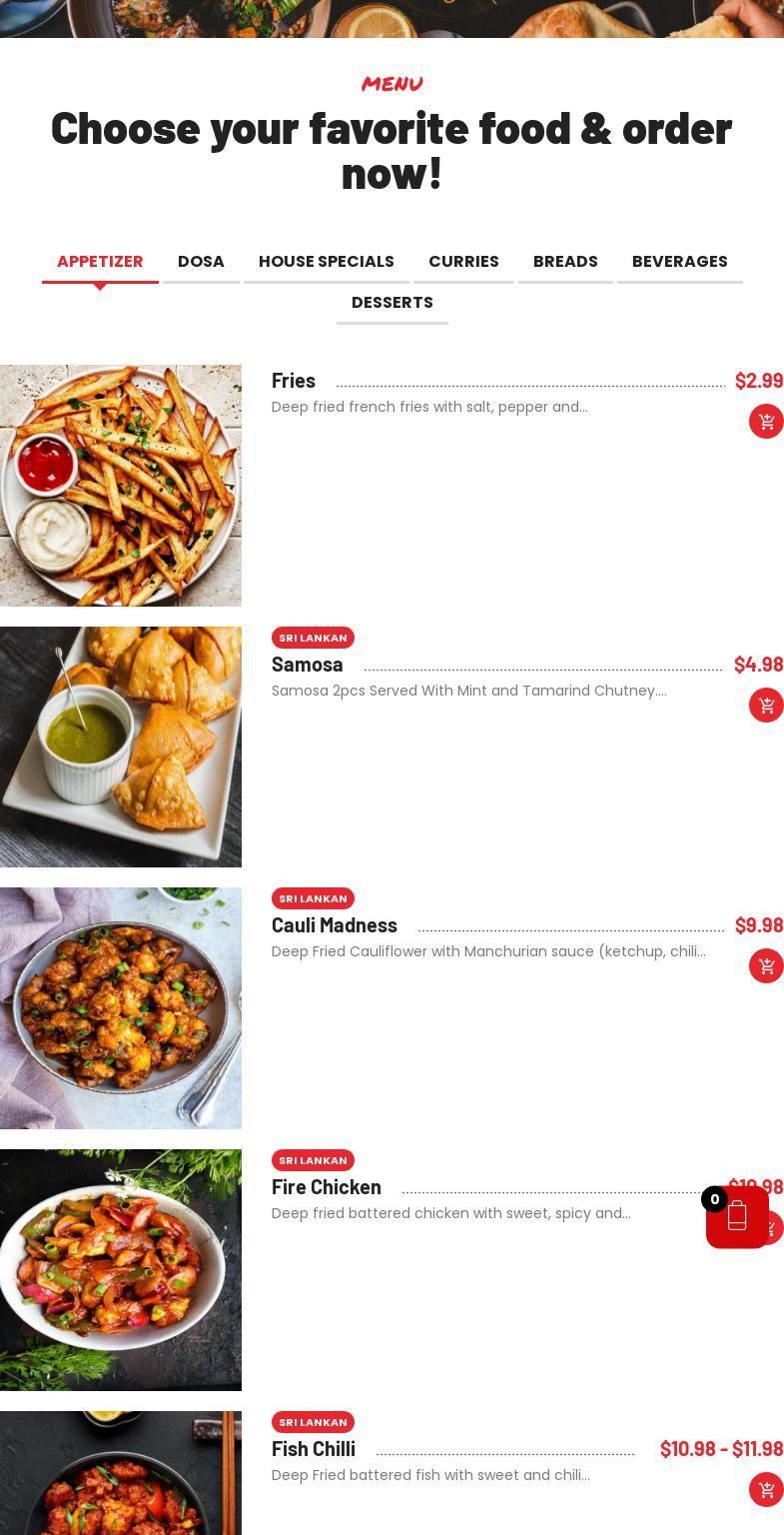Select the Appetizer tab
The image size is (784, 1535).
pyautogui.click(x=100, y=262)
